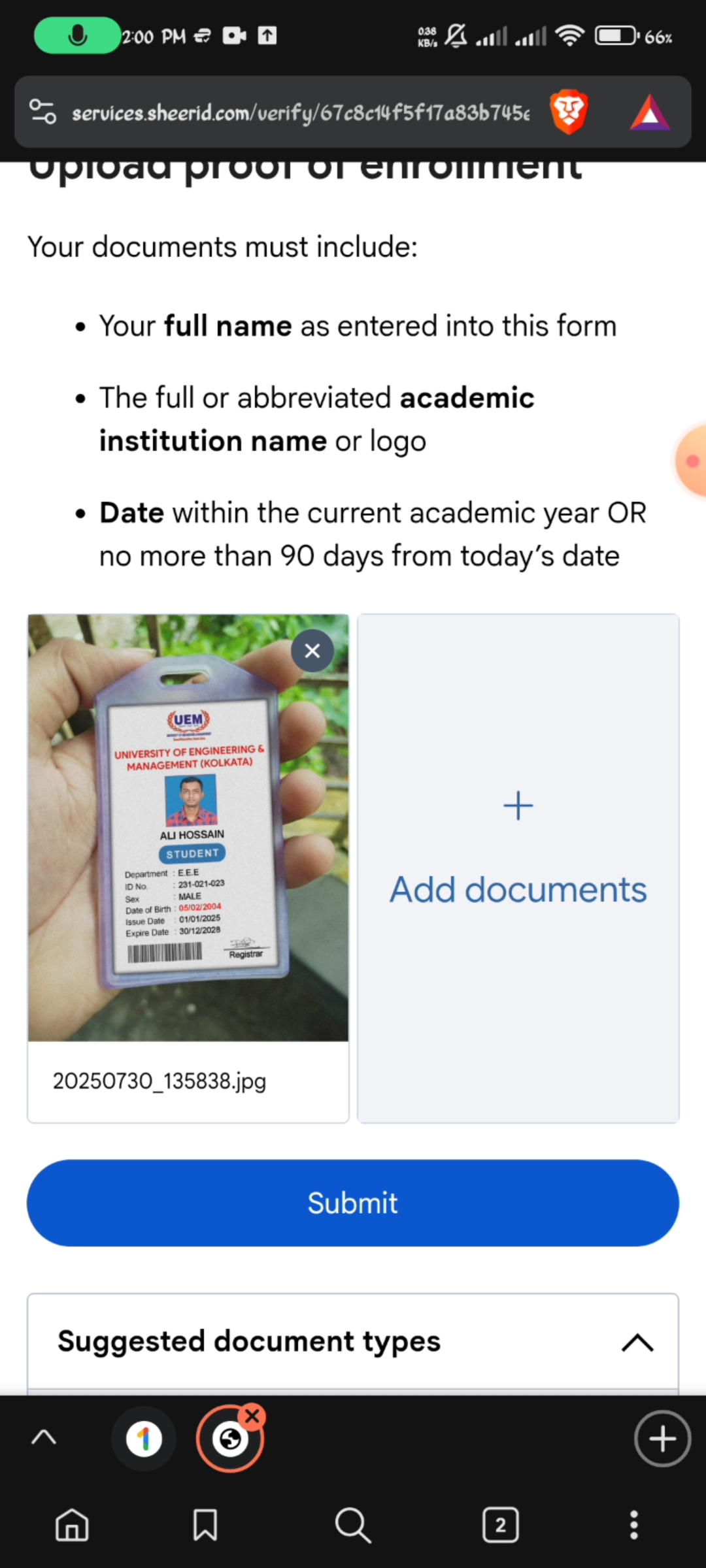The width and height of the screenshot is (706, 1568).
Task: Tap the URL address bar
Action: pyautogui.click(x=301, y=113)
